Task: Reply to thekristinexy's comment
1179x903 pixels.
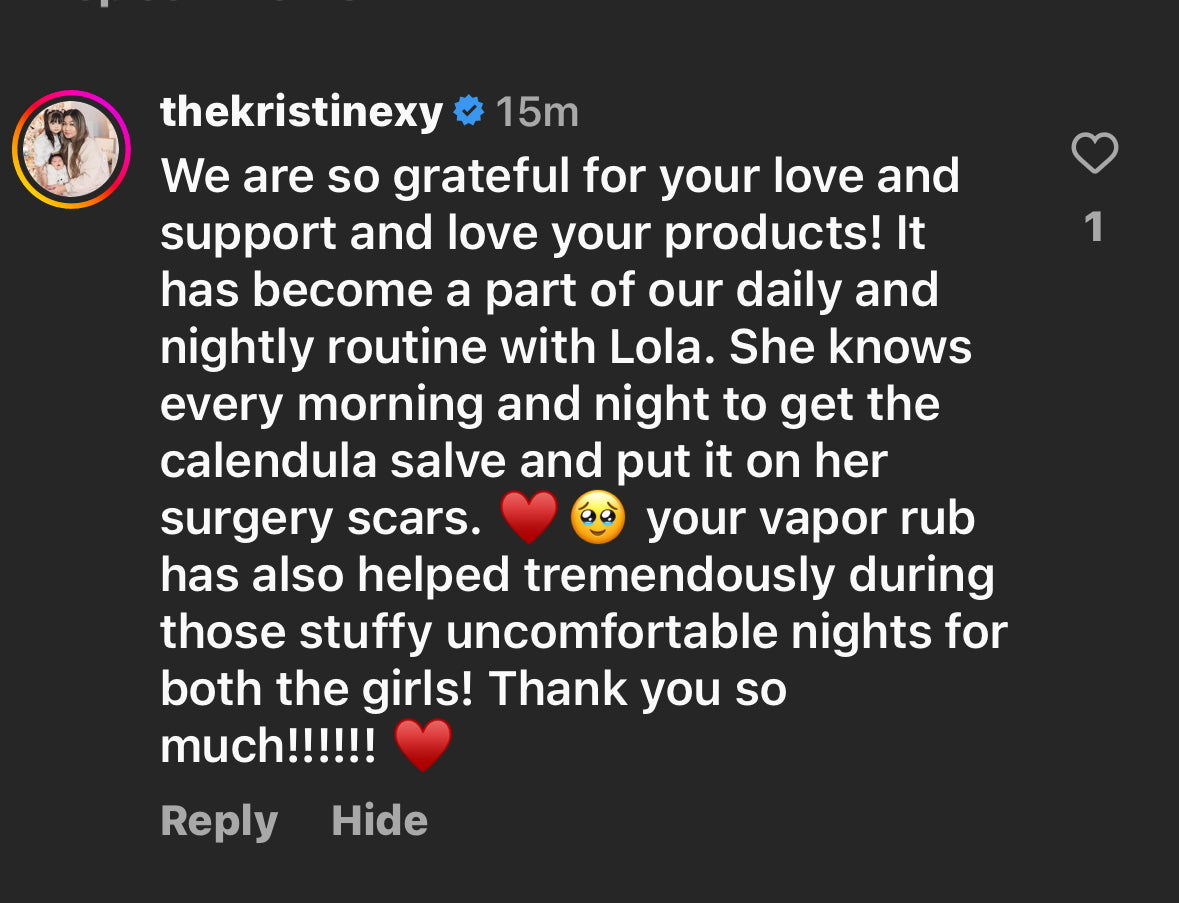Action: (x=219, y=821)
